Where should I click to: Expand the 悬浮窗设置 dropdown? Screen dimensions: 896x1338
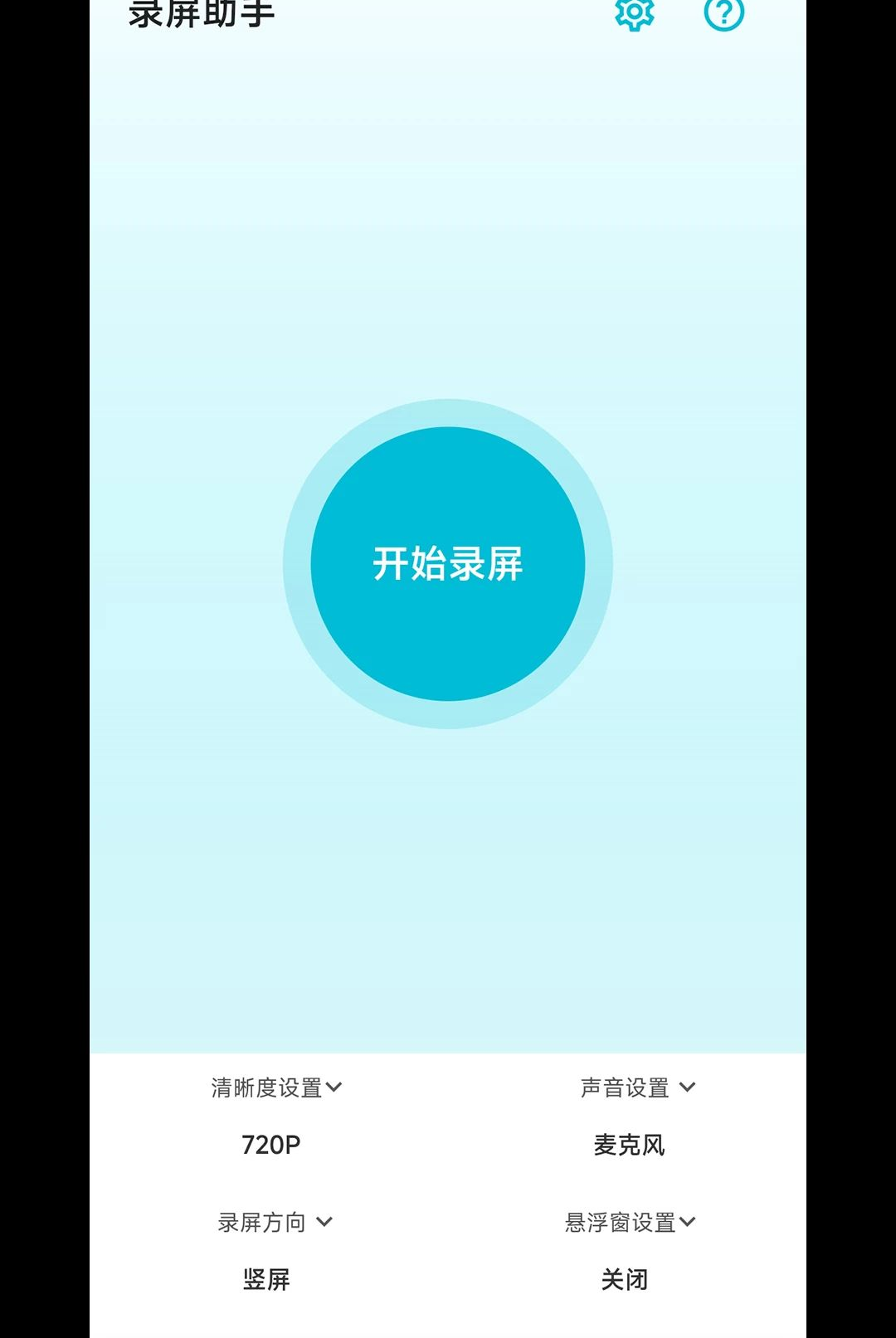[x=631, y=1222]
